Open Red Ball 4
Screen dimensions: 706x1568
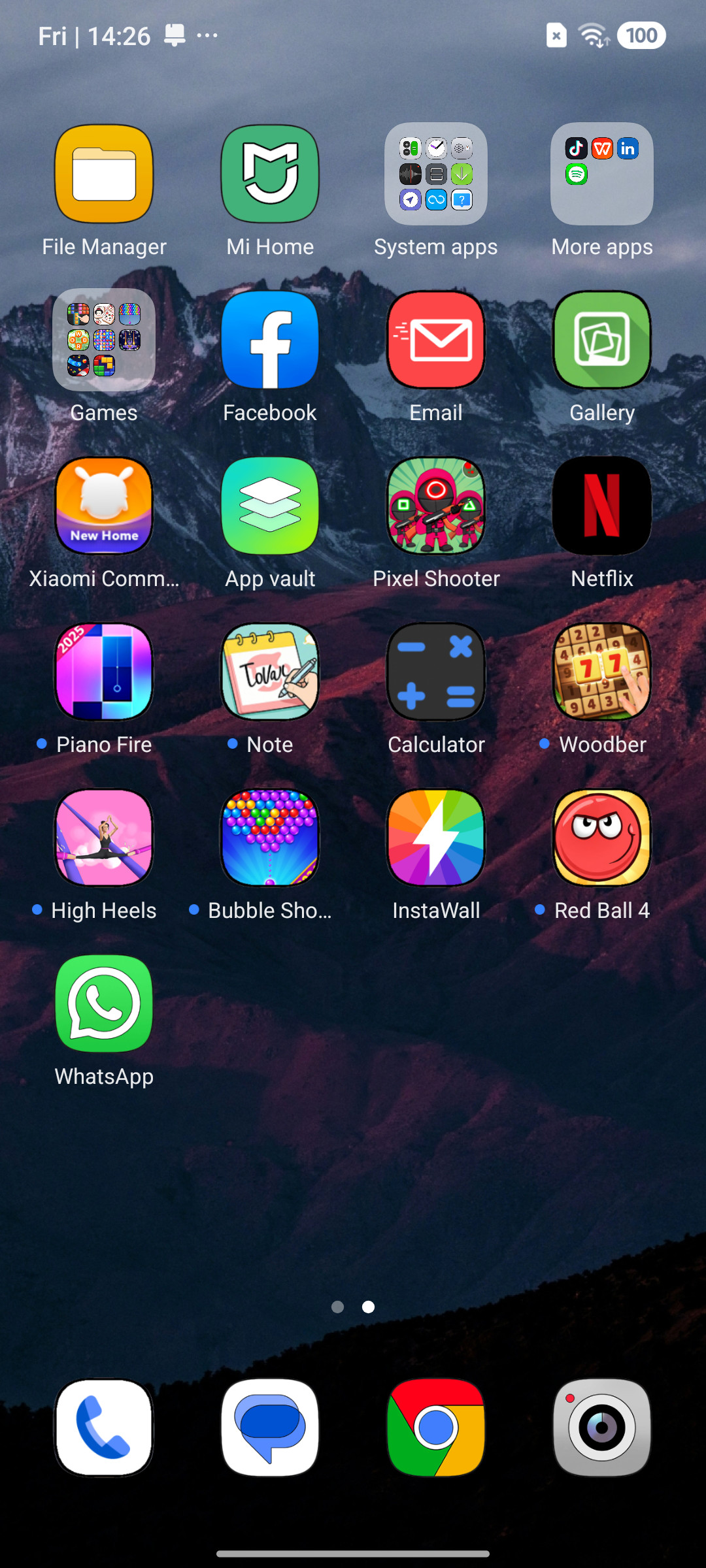click(x=601, y=838)
